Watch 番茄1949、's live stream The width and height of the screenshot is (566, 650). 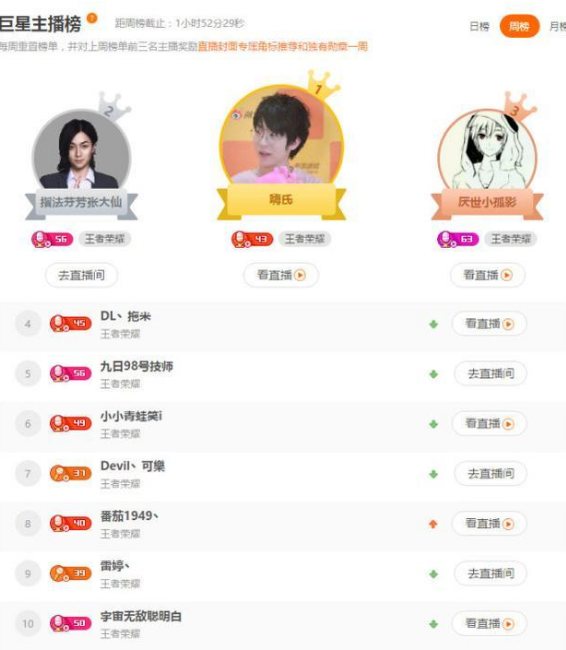(489, 524)
